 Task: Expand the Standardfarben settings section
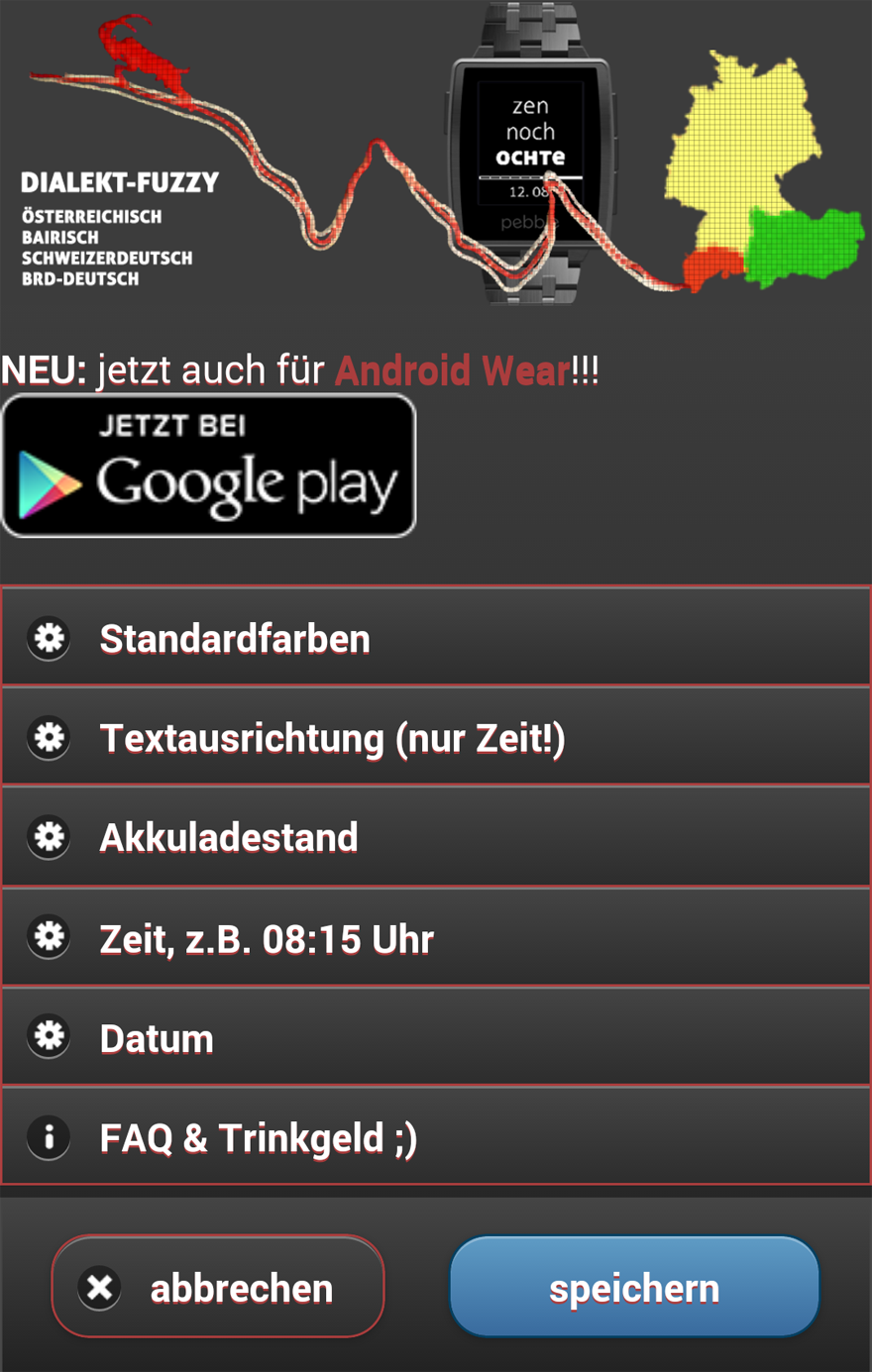tap(436, 637)
